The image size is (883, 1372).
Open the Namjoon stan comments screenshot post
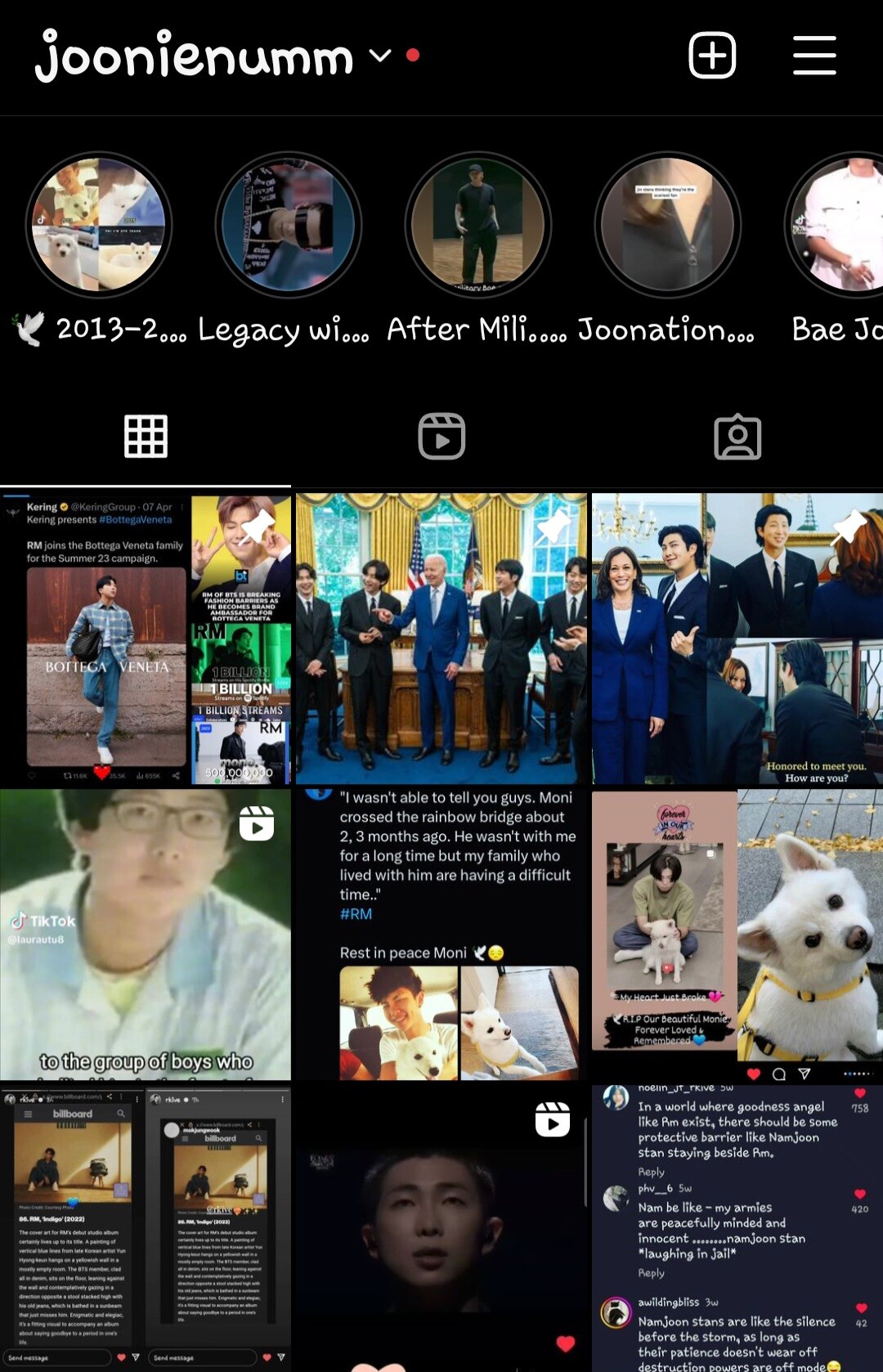pyautogui.click(x=737, y=1226)
